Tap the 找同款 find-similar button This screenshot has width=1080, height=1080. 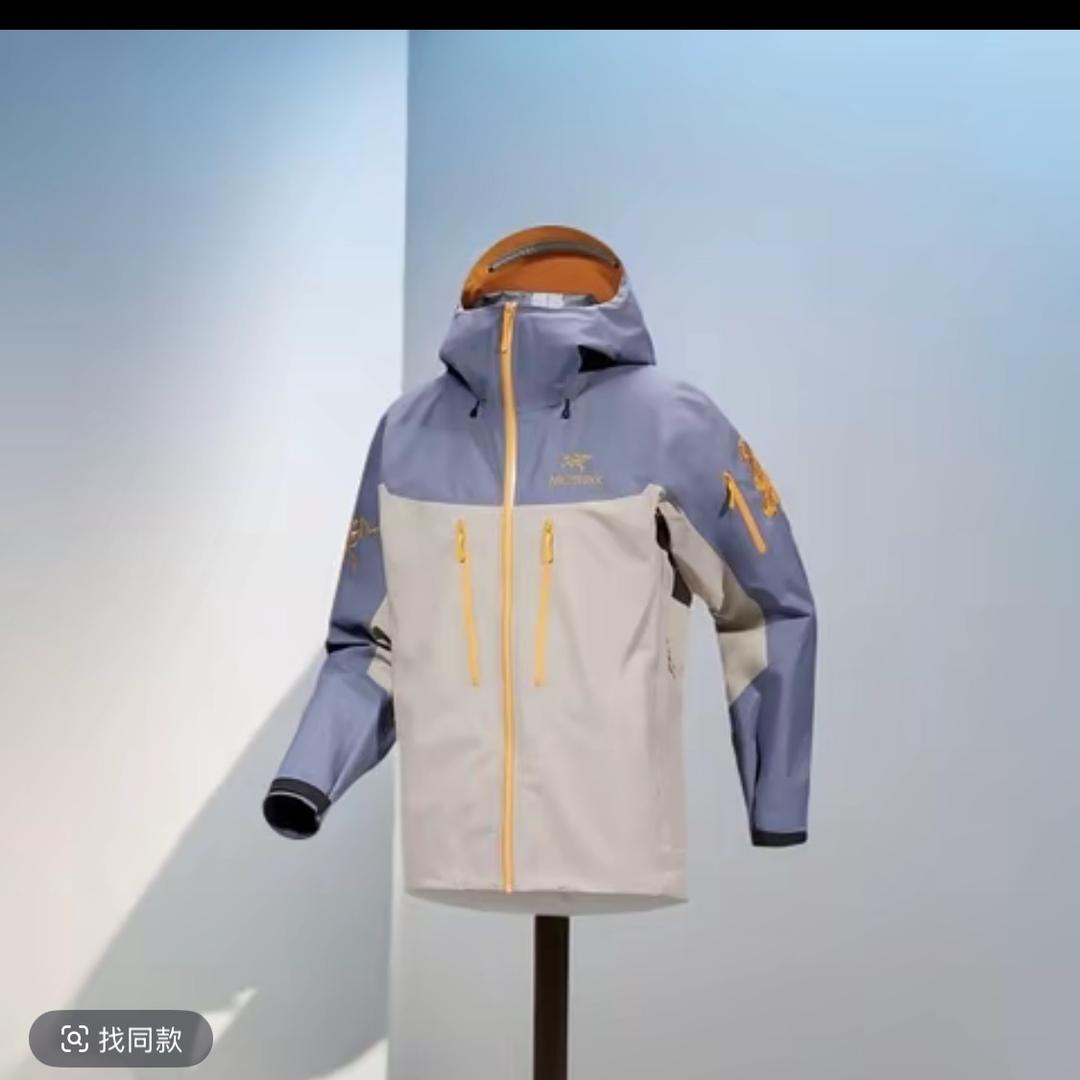pos(121,1038)
